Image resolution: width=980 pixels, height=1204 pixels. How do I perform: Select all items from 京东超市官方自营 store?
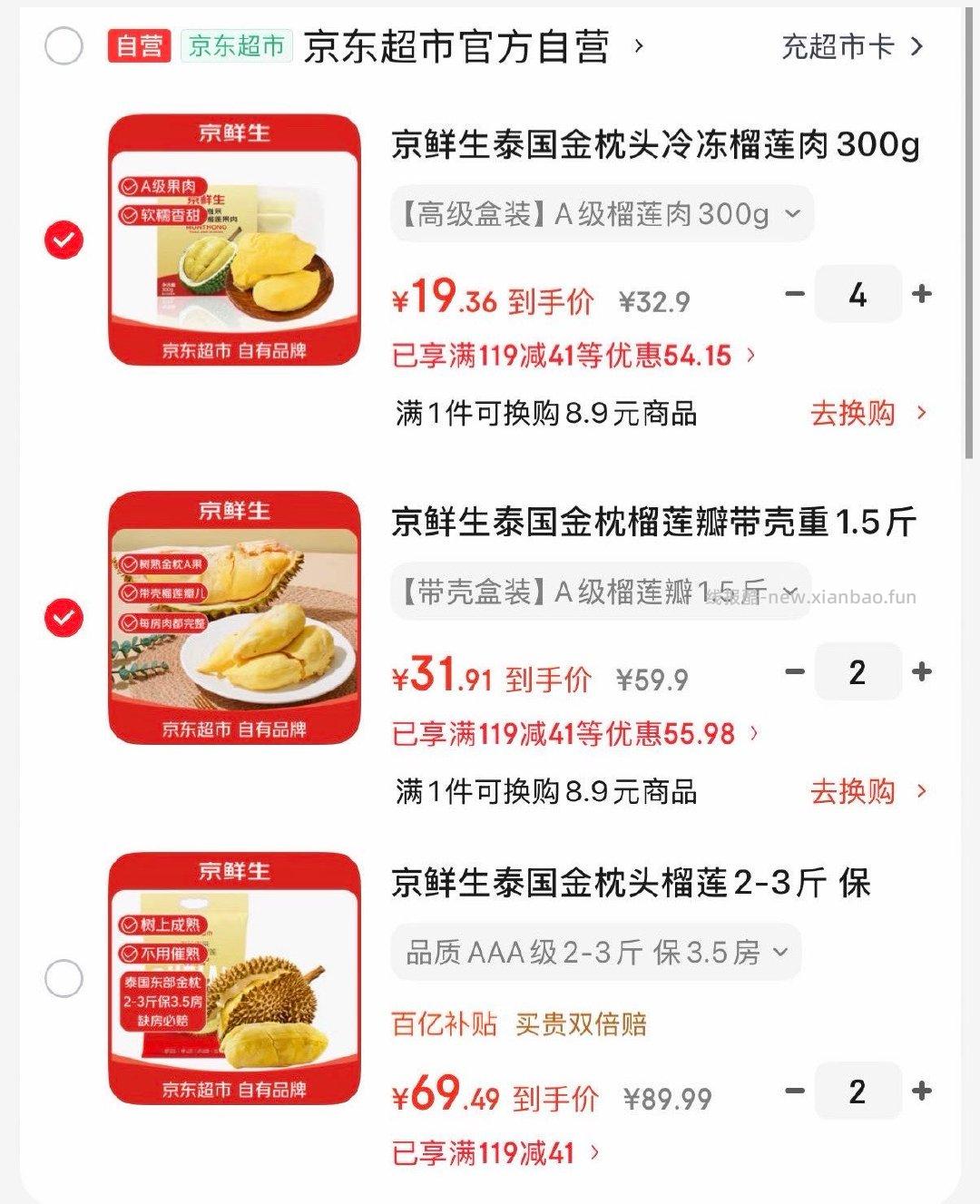pos(64,46)
